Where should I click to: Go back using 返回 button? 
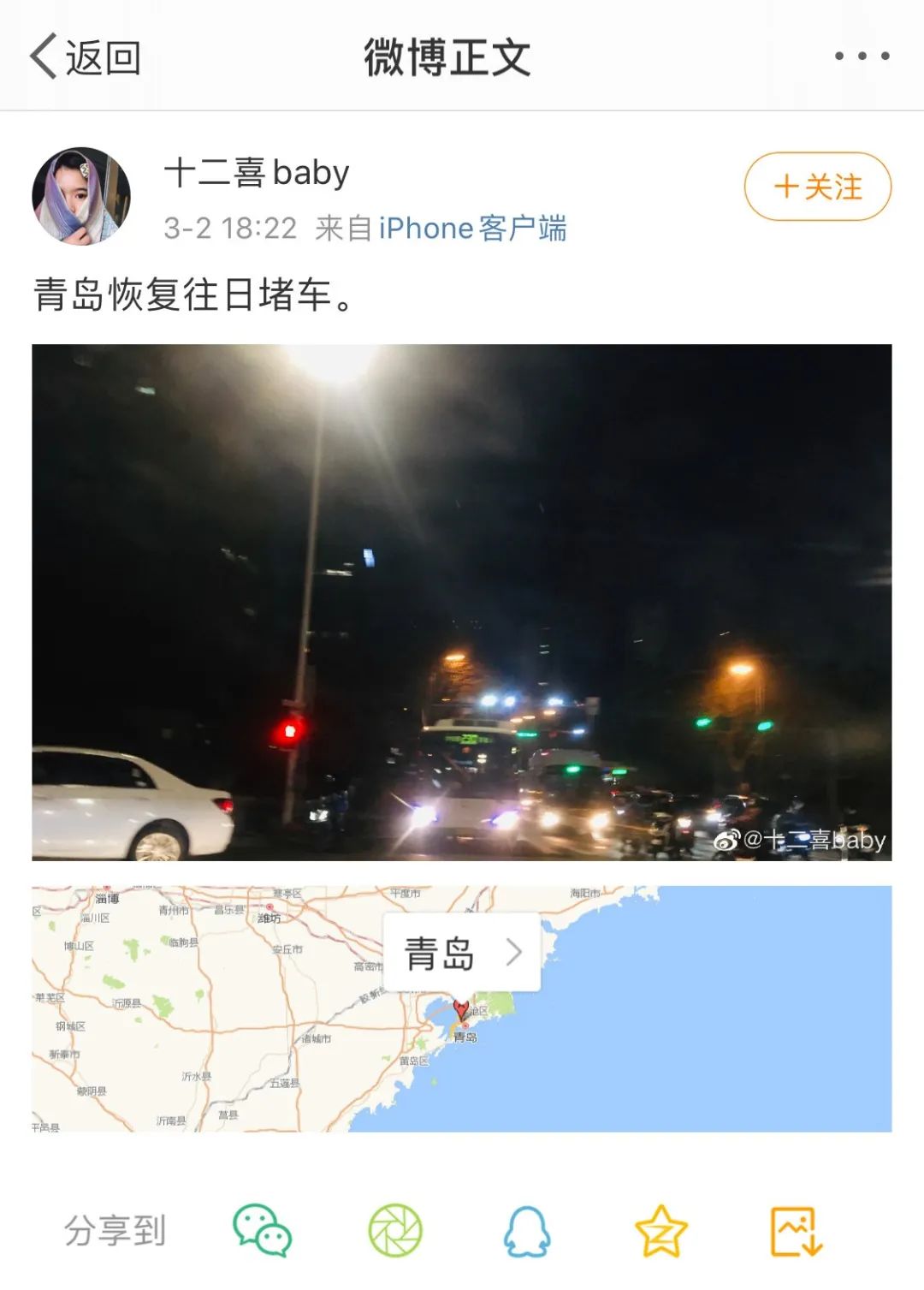pos(86,57)
